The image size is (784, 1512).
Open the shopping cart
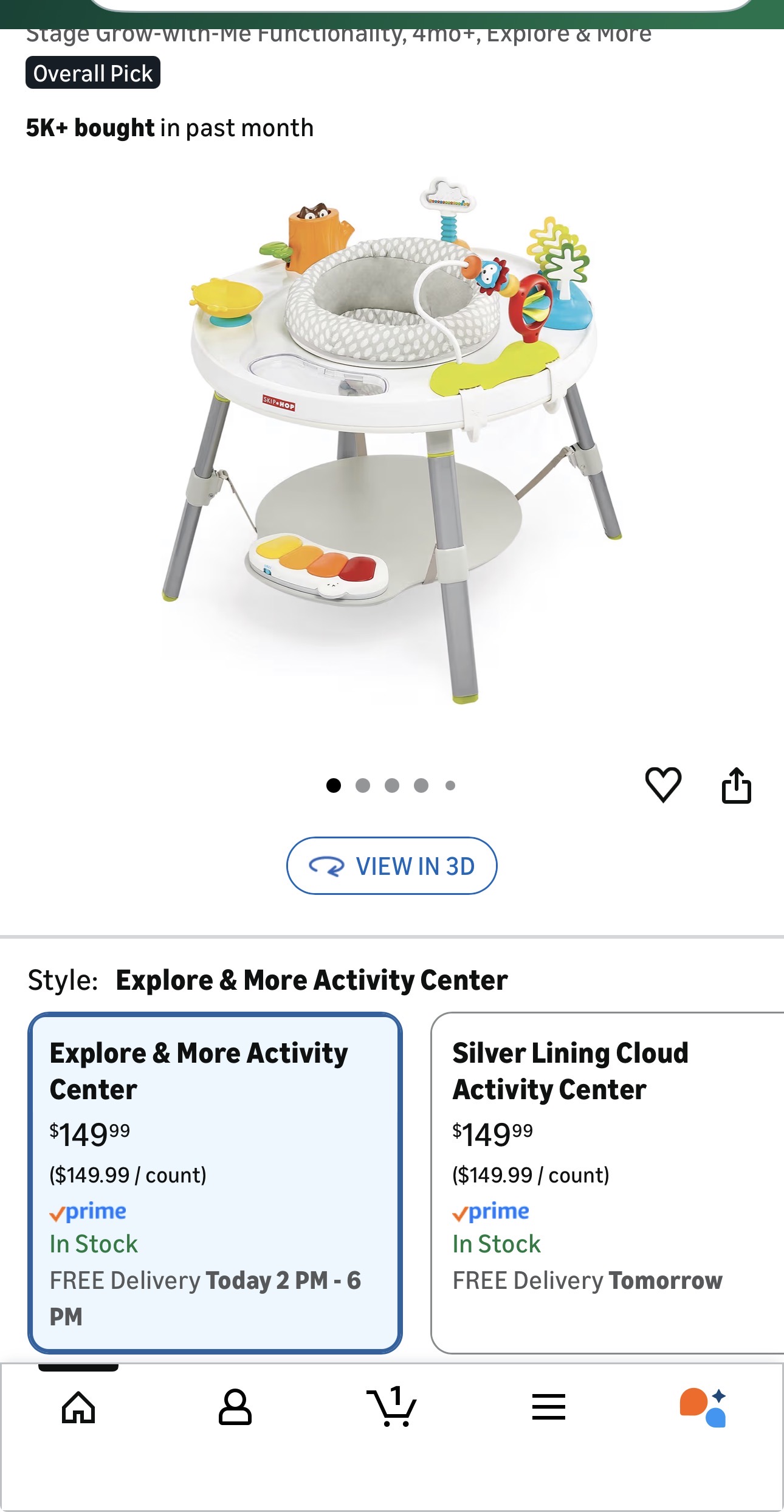[392, 1407]
